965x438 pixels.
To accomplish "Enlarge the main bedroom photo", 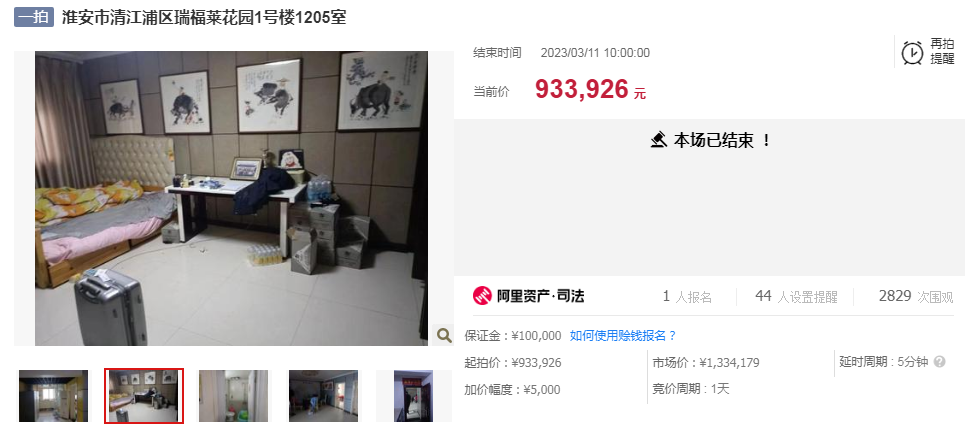I will pos(231,198).
